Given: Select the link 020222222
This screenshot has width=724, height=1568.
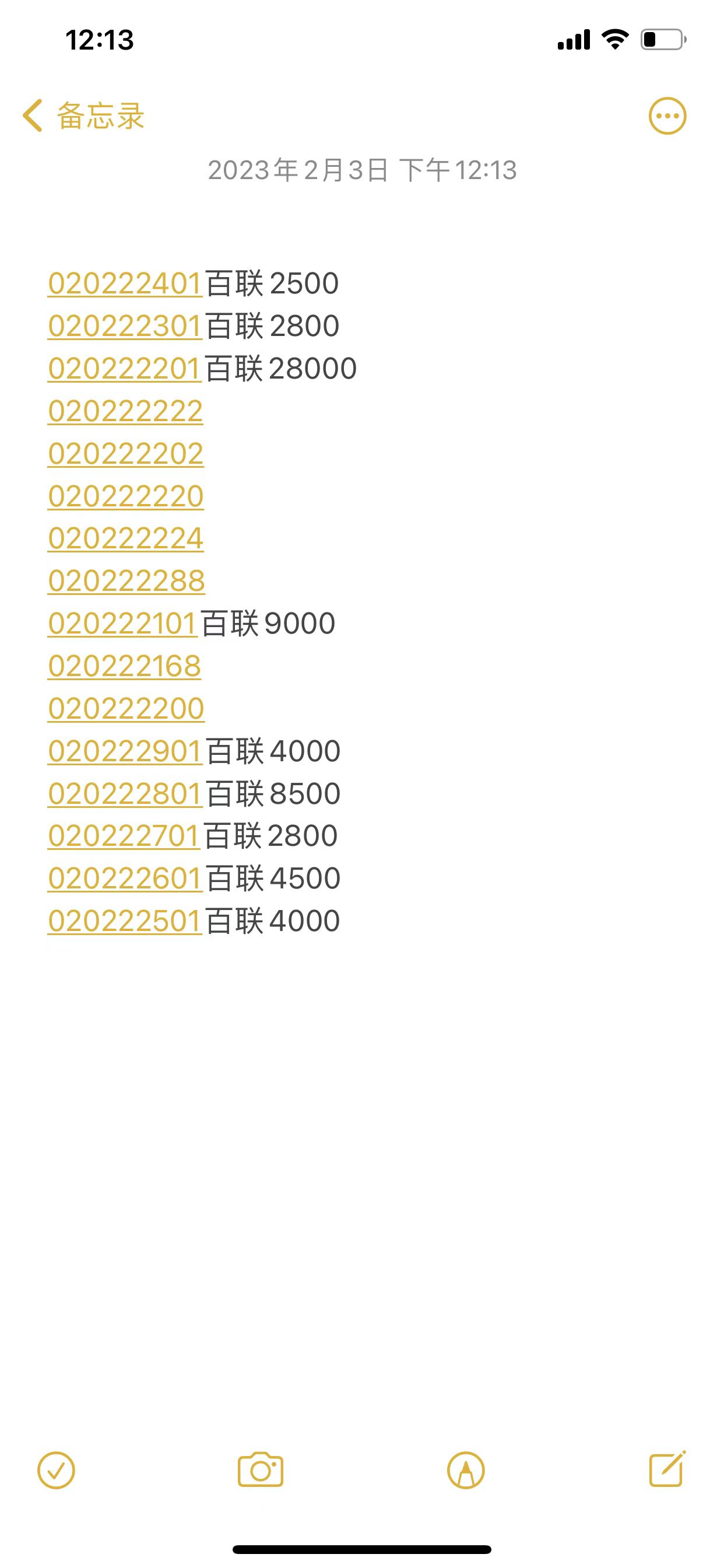Looking at the screenshot, I should pos(125,411).
